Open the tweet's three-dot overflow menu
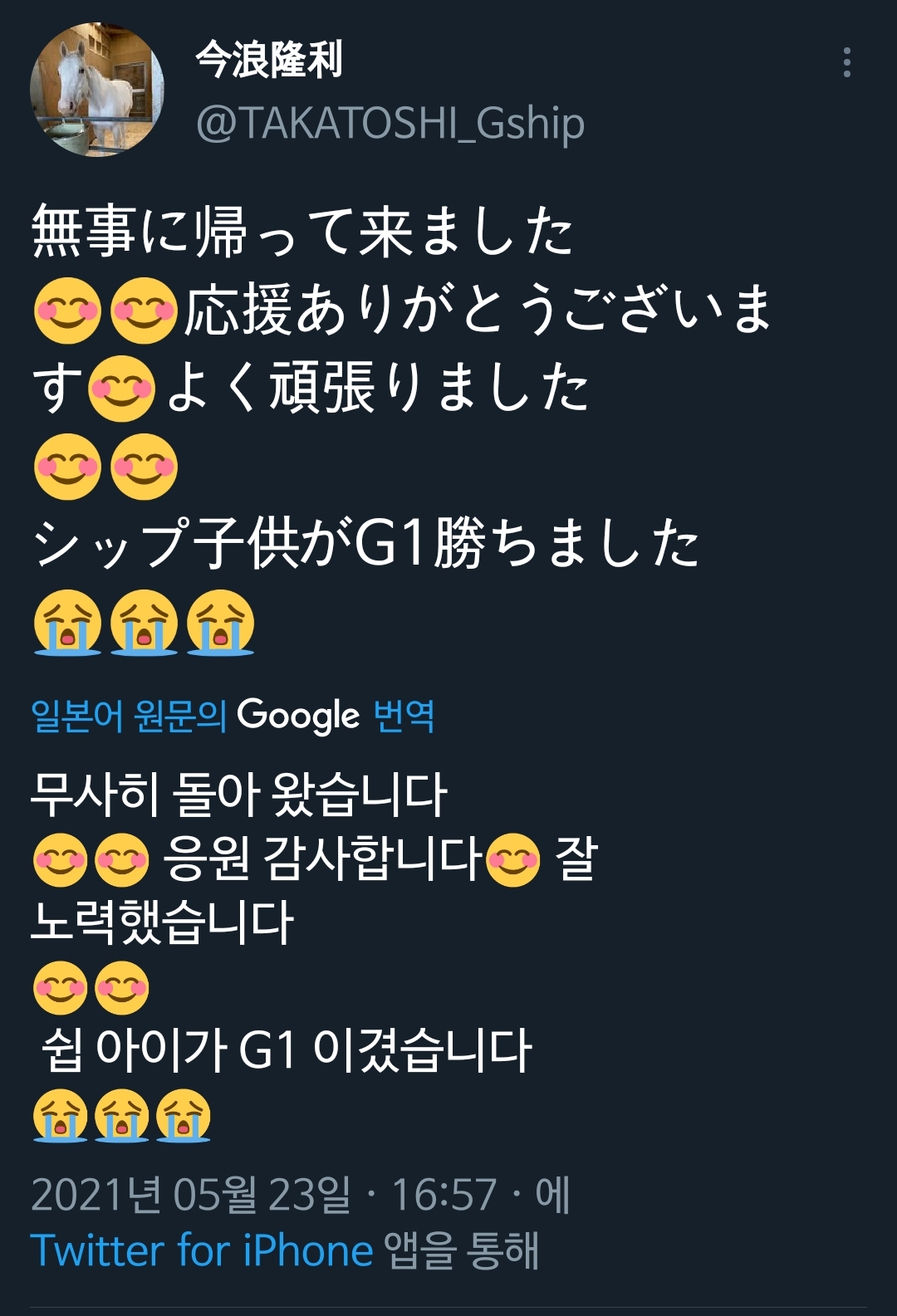 [846, 62]
